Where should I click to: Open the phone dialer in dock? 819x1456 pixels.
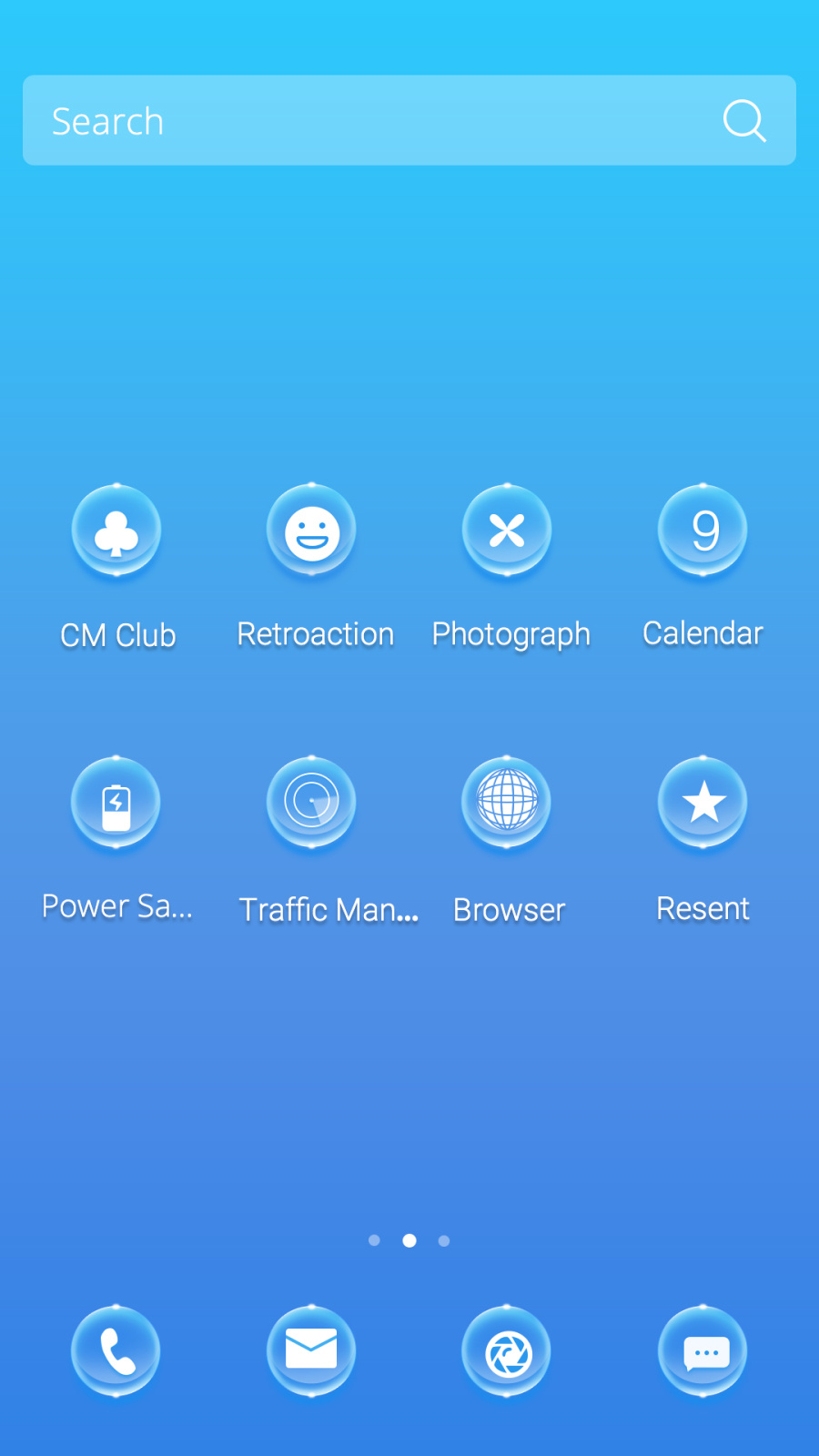pyautogui.click(x=116, y=1351)
